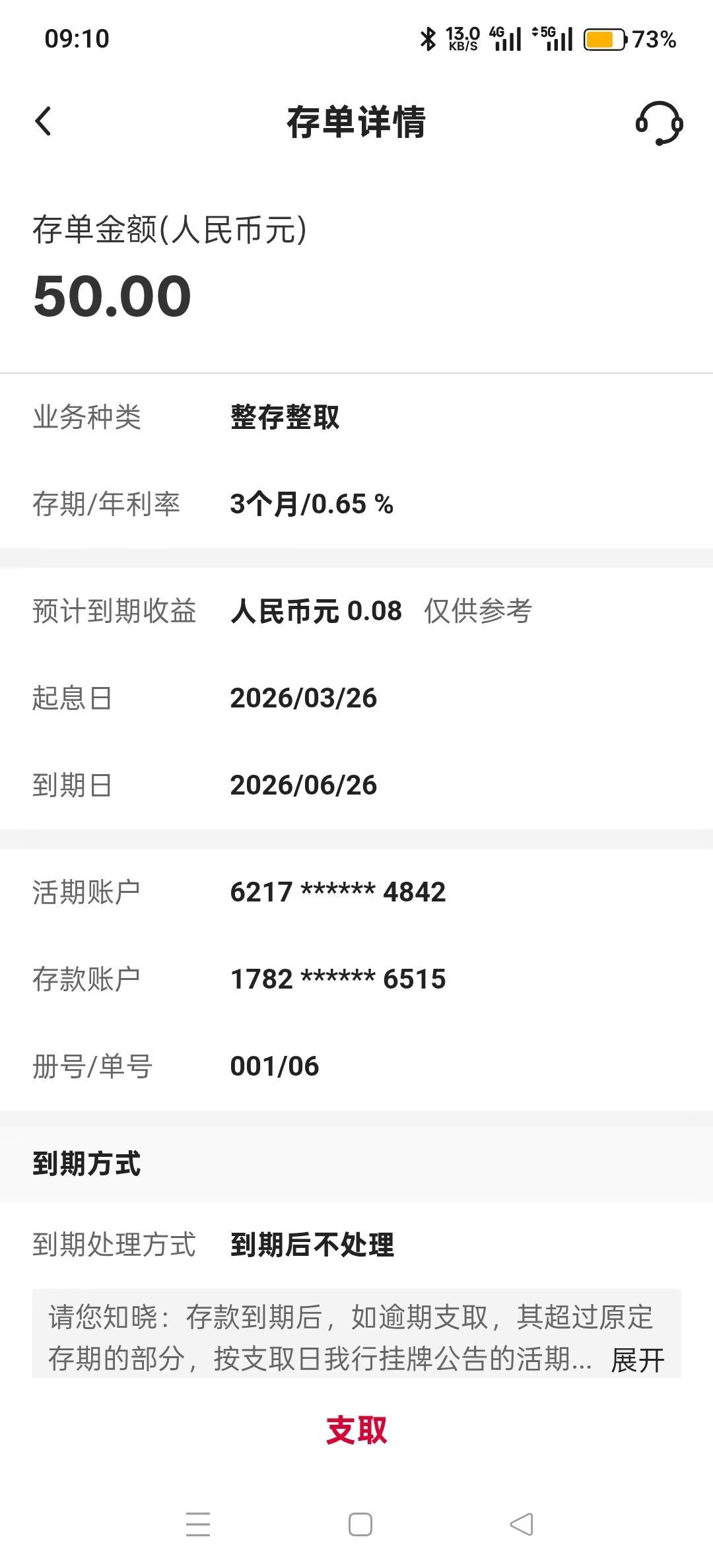713x1568 pixels.
Task: Open the customer service headset icon
Action: pyautogui.click(x=658, y=122)
